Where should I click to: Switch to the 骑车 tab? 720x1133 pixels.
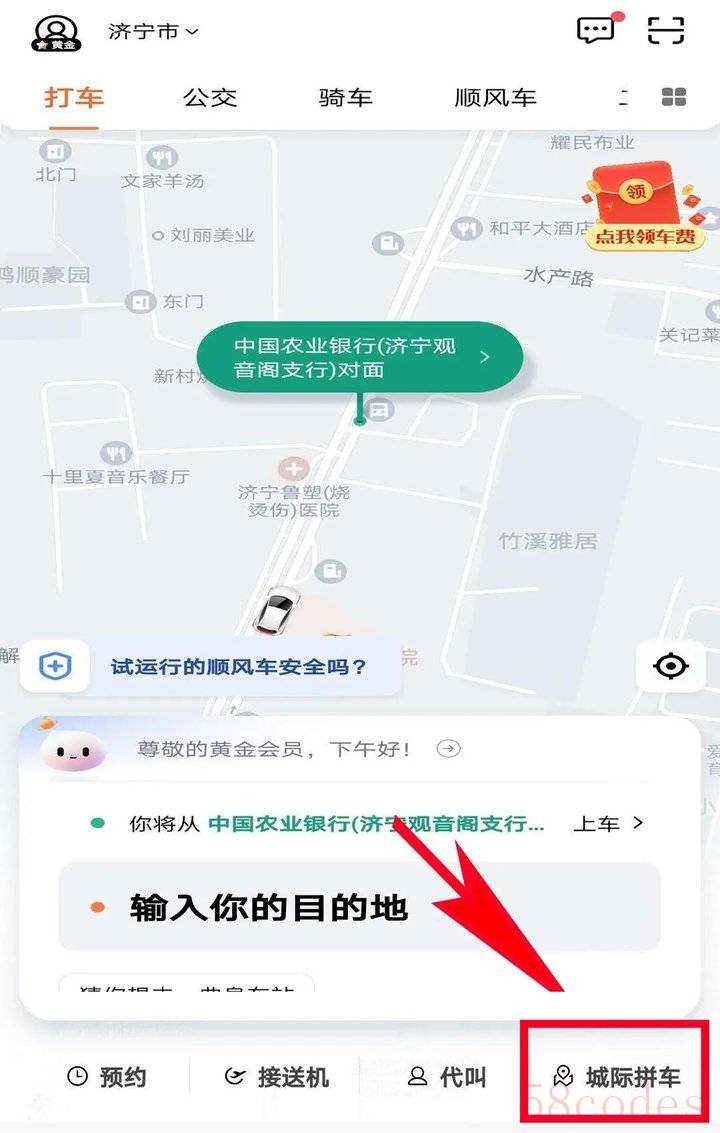tap(345, 97)
